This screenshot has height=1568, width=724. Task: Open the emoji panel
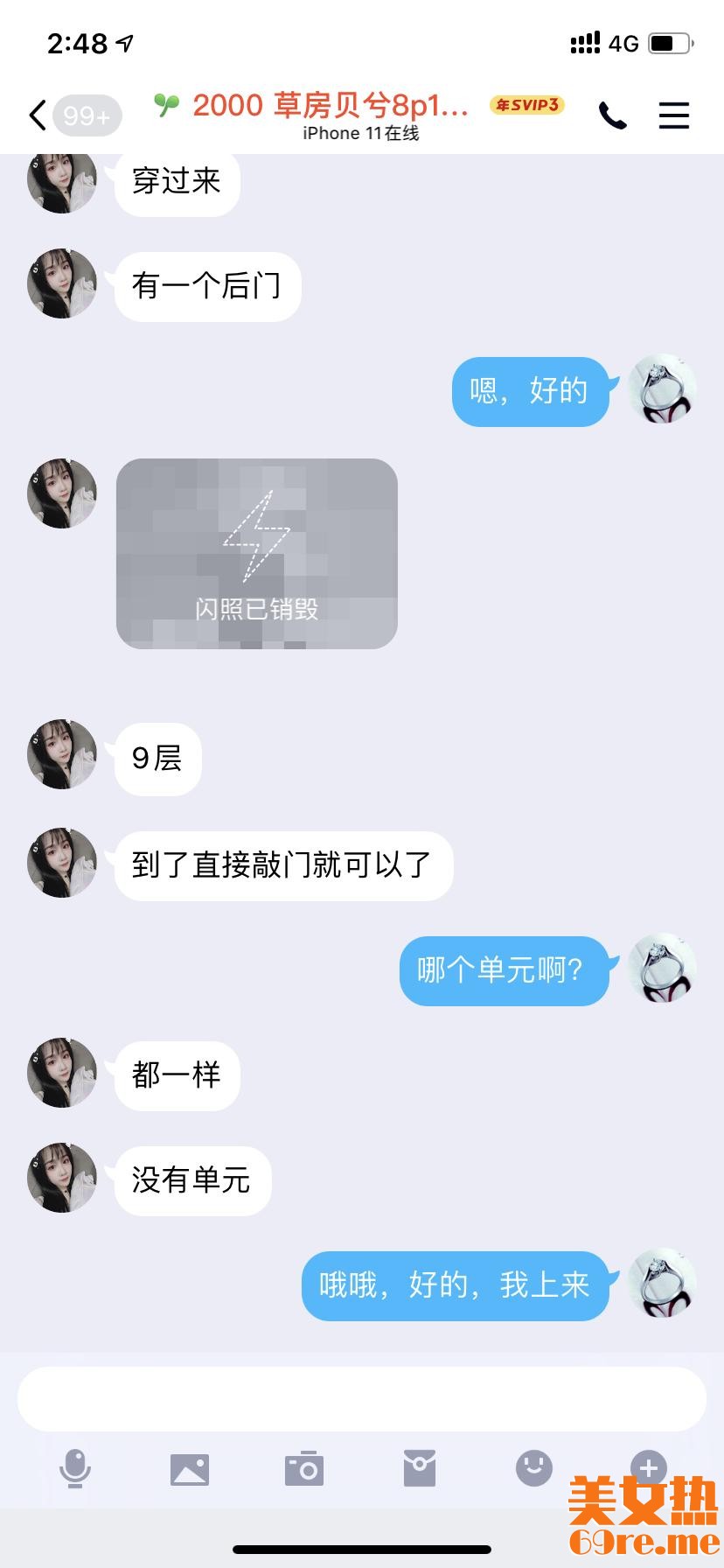click(534, 1467)
